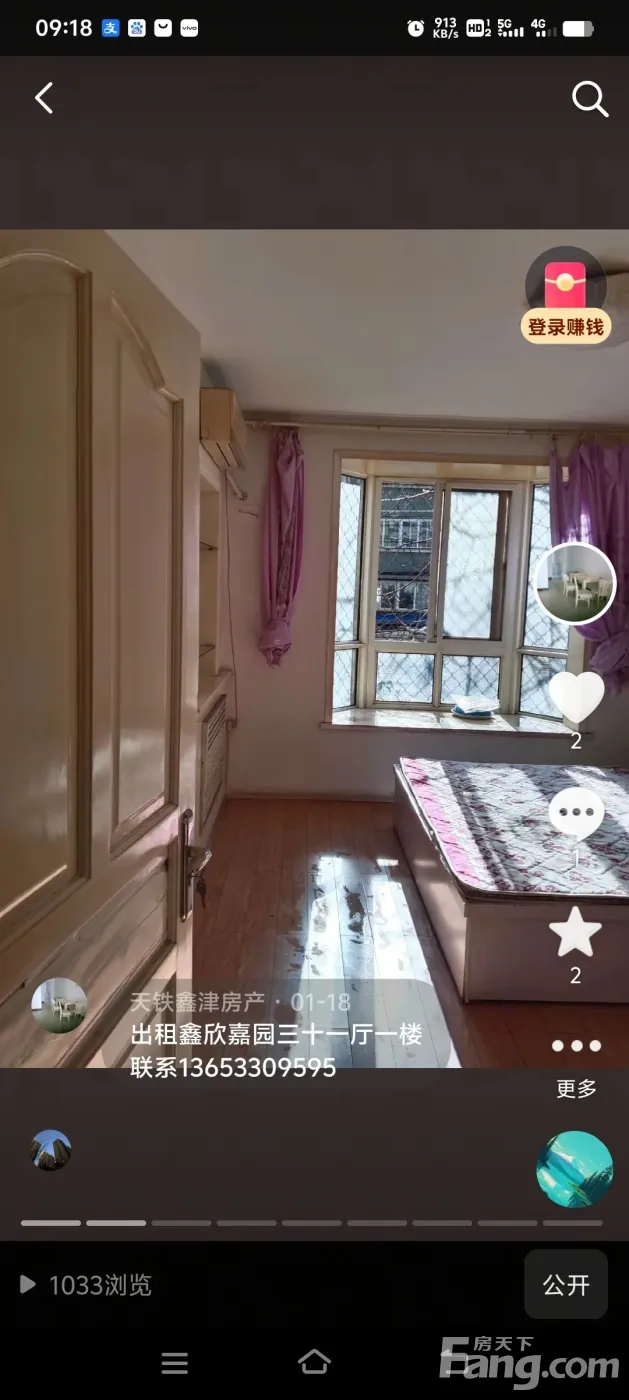Image resolution: width=629 pixels, height=1400 pixels.
Task: Tap the small avatar below the caption
Action: pyautogui.click(x=50, y=1150)
